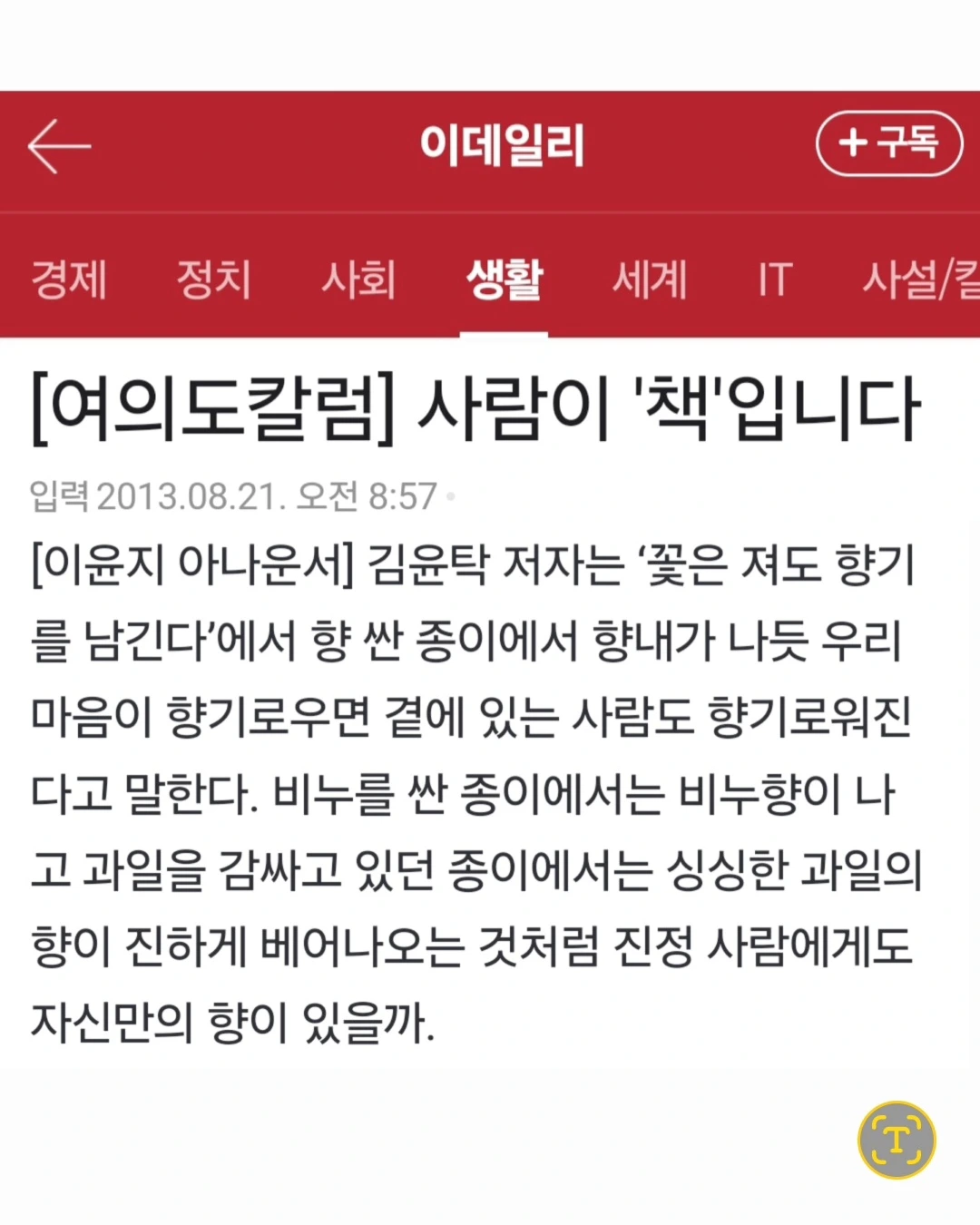
Task: Tap the yellow text recognition button
Action: pyautogui.click(x=897, y=1140)
